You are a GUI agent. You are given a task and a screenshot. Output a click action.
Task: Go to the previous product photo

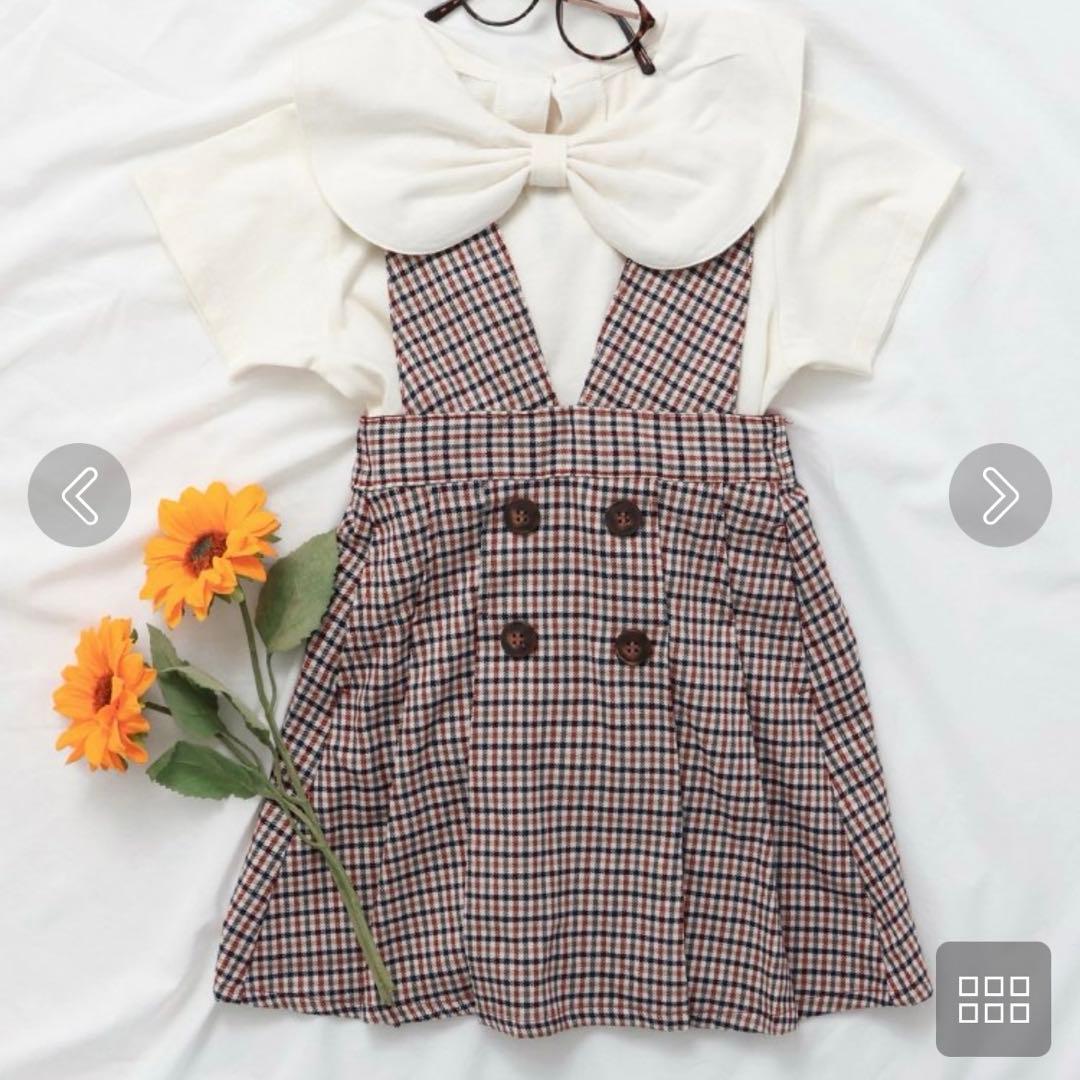click(79, 495)
